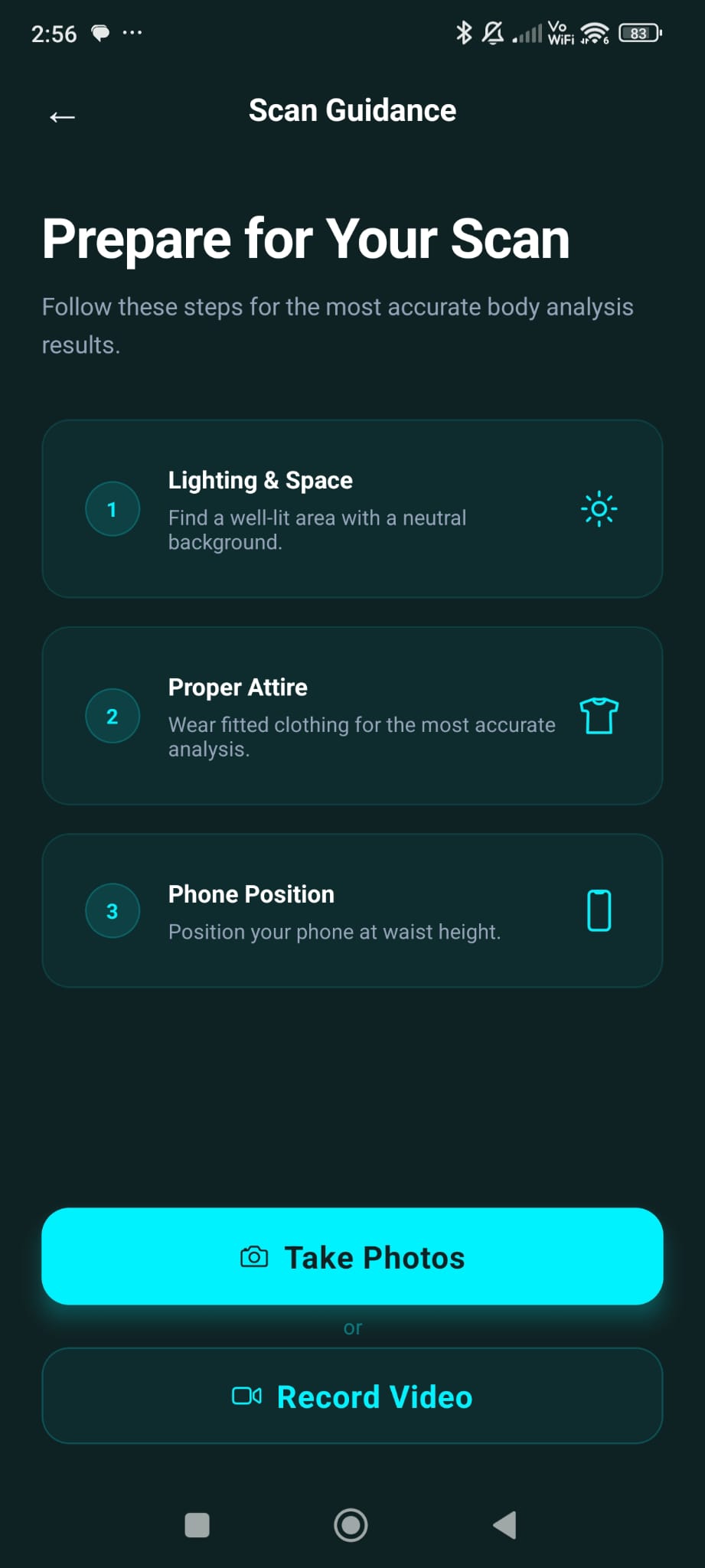Open the Scan Guidance title area
Image resolution: width=705 pixels, height=1568 pixels.
point(352,109)
